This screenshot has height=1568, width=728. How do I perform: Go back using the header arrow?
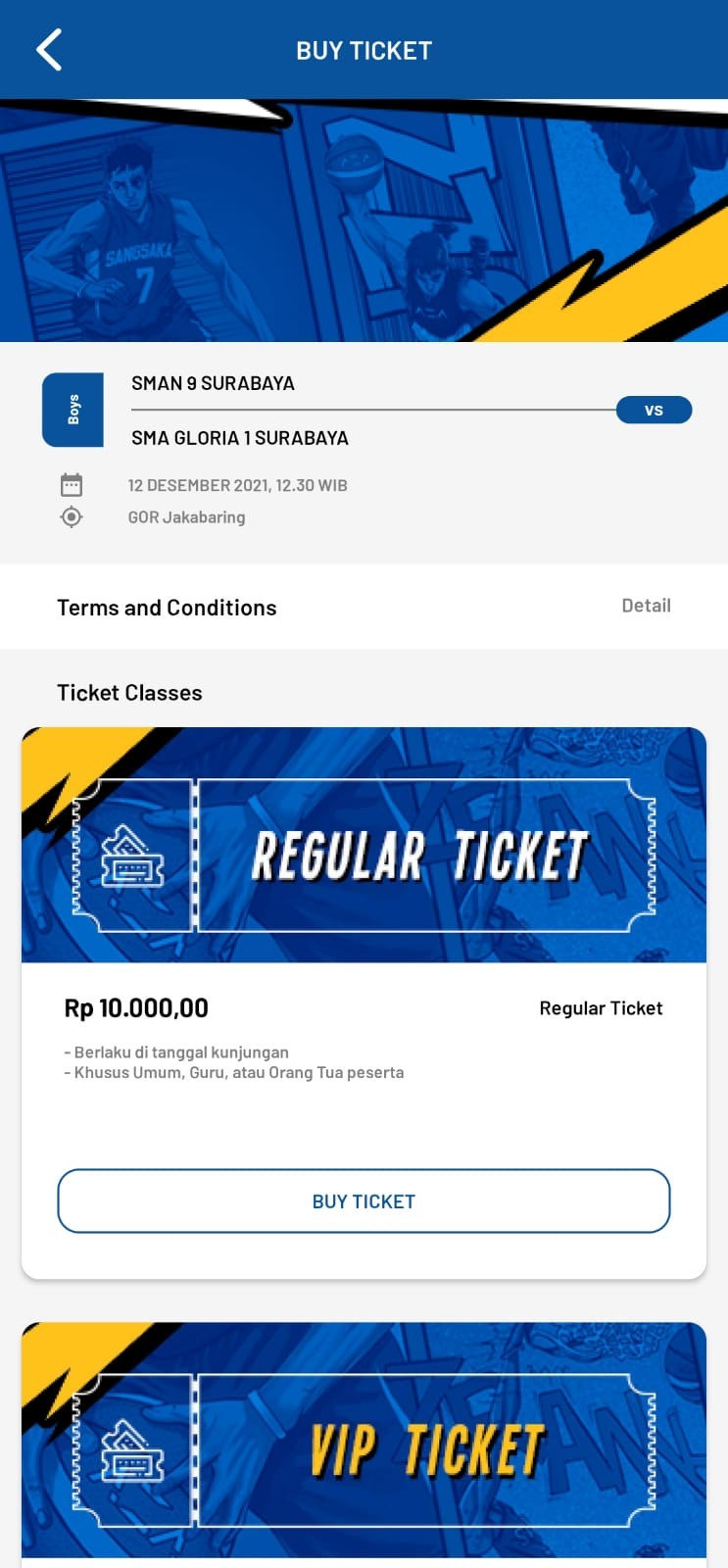(49, 50)
